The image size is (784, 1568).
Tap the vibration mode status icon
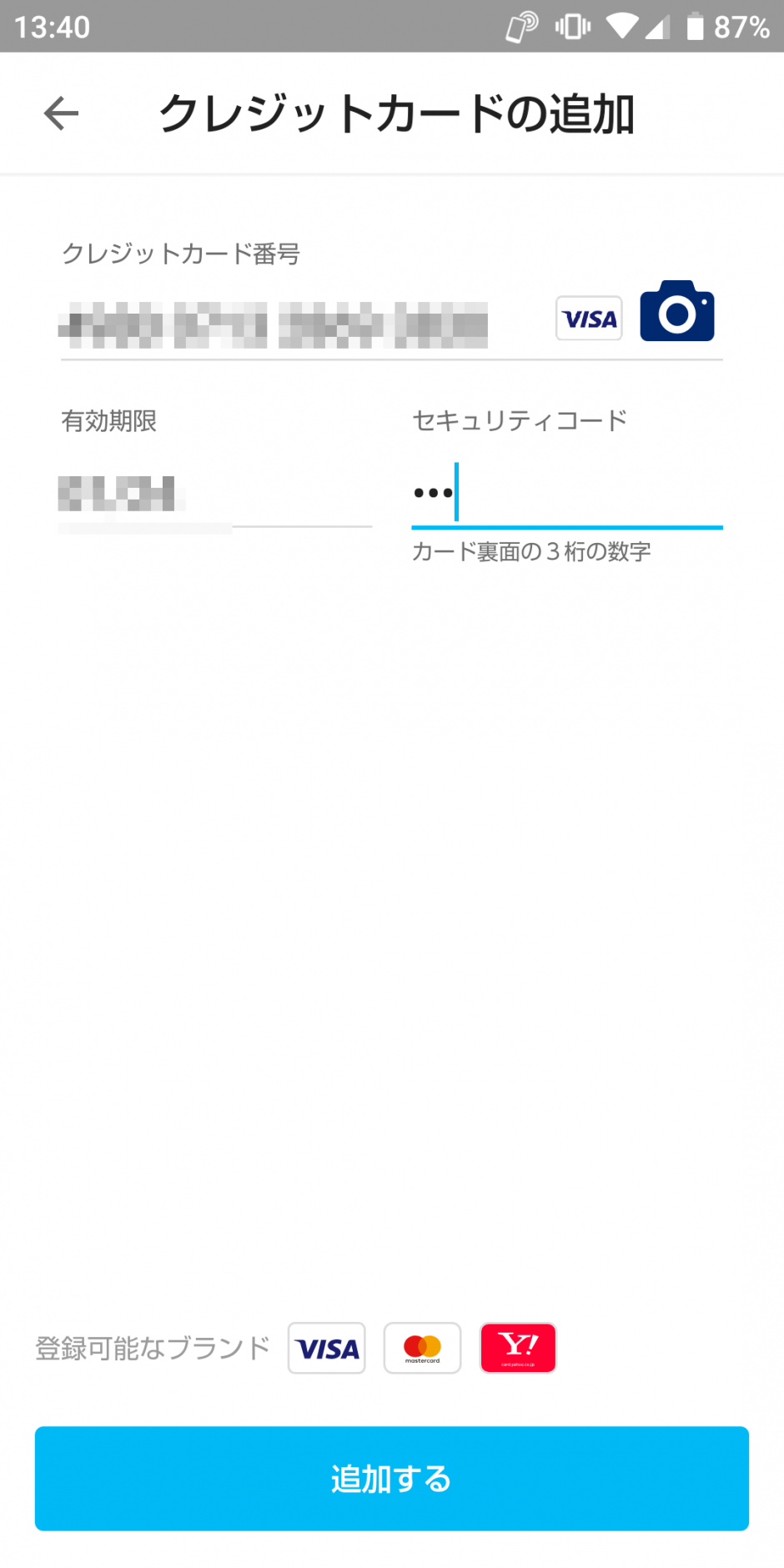pyautogui.click(x=571, y=26)
